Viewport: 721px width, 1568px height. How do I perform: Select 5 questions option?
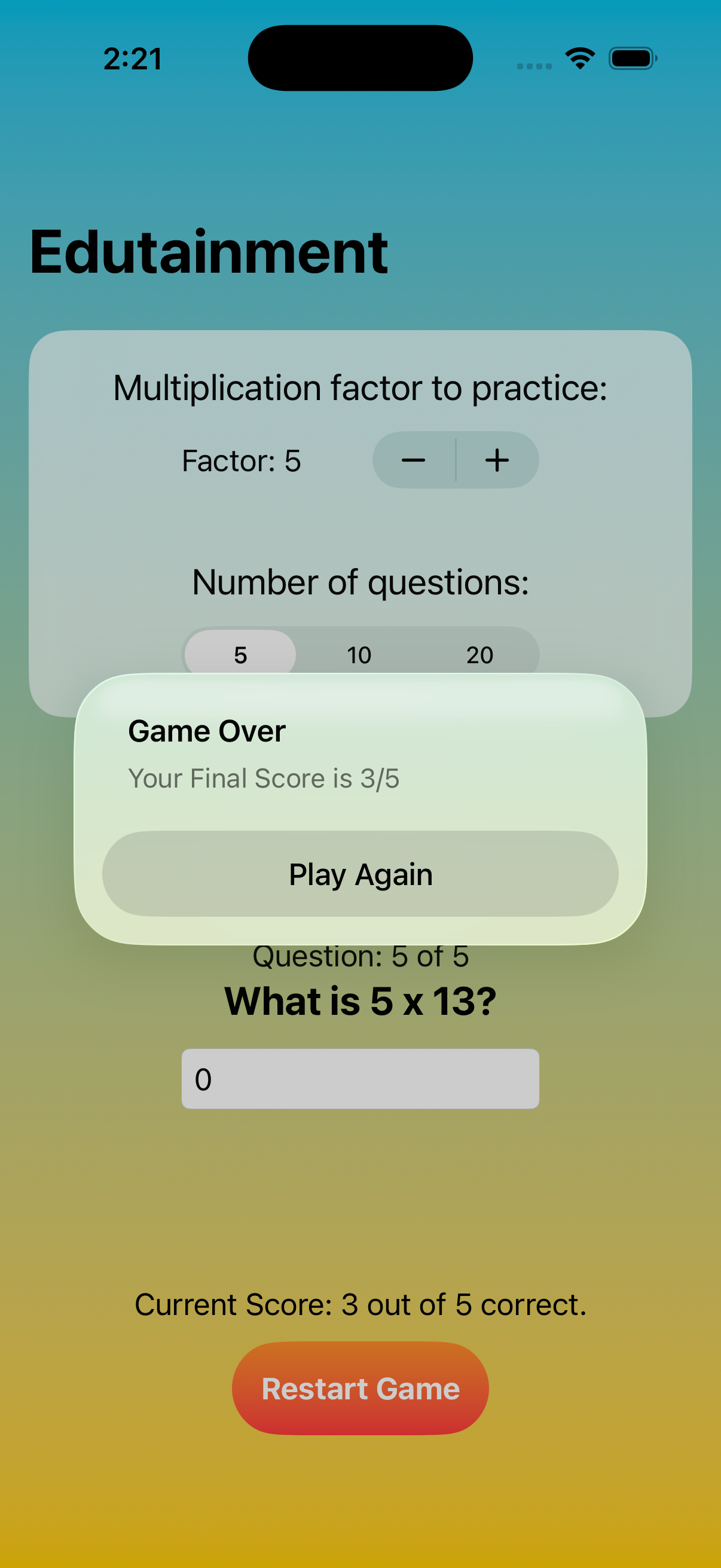coord(240,654)
